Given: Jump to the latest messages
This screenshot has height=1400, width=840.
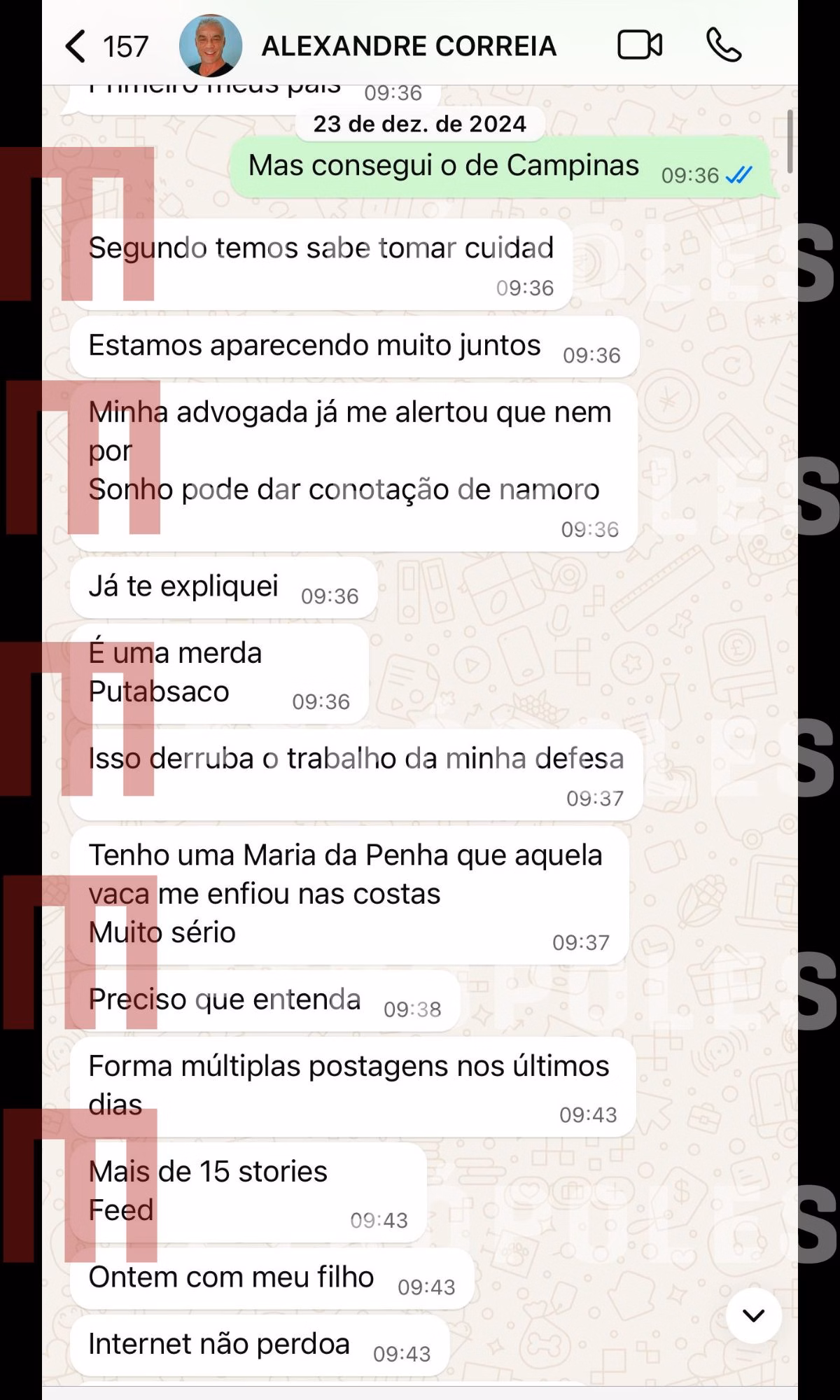Looking at the screenshot, I should 753,1316.
